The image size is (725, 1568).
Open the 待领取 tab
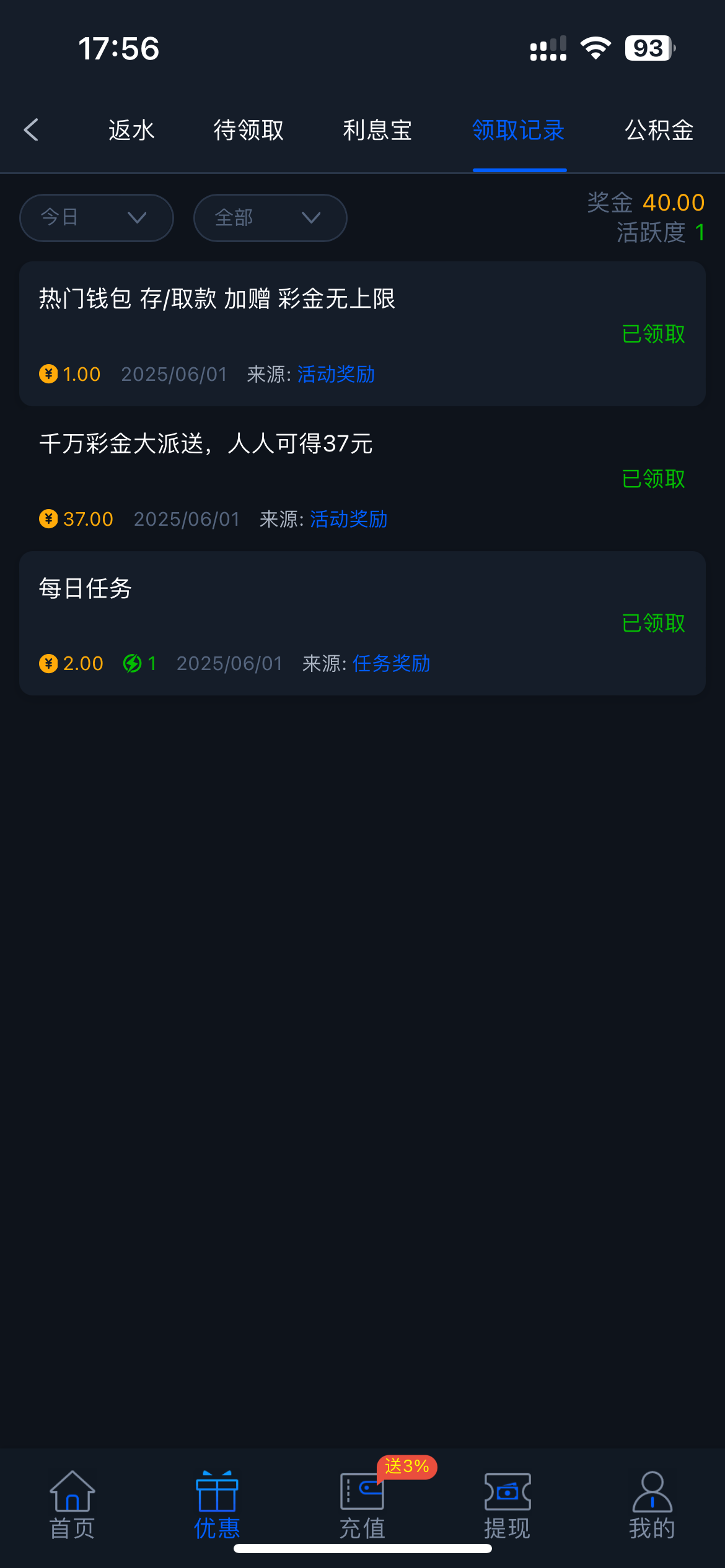248,130
